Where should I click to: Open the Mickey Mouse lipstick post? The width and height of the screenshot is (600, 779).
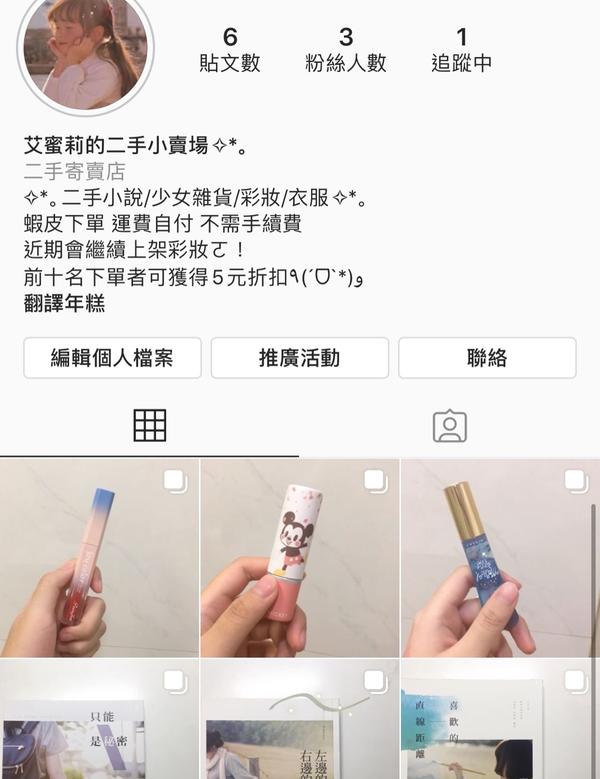pyautogui.click(x=299, y=558)
